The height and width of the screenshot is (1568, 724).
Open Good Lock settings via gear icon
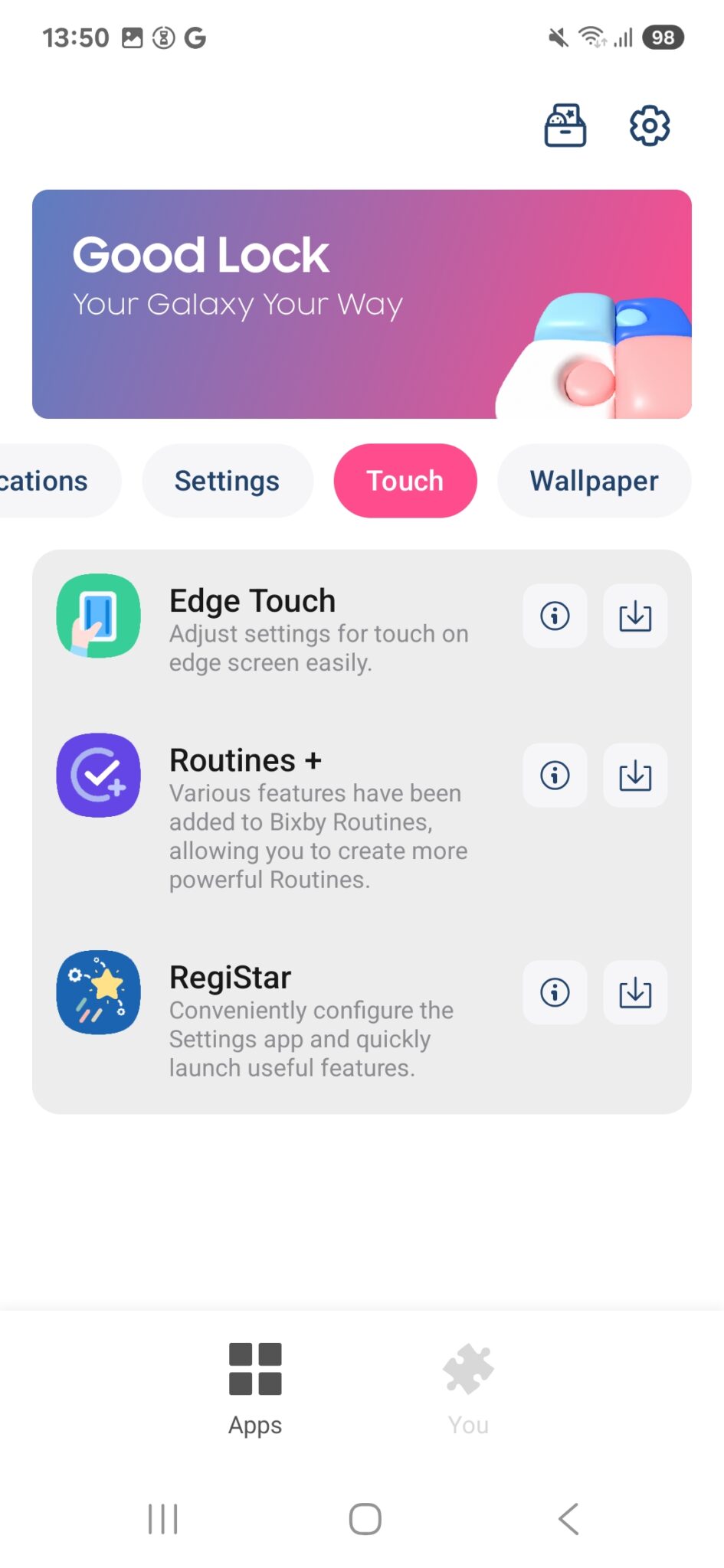(648, 126)
